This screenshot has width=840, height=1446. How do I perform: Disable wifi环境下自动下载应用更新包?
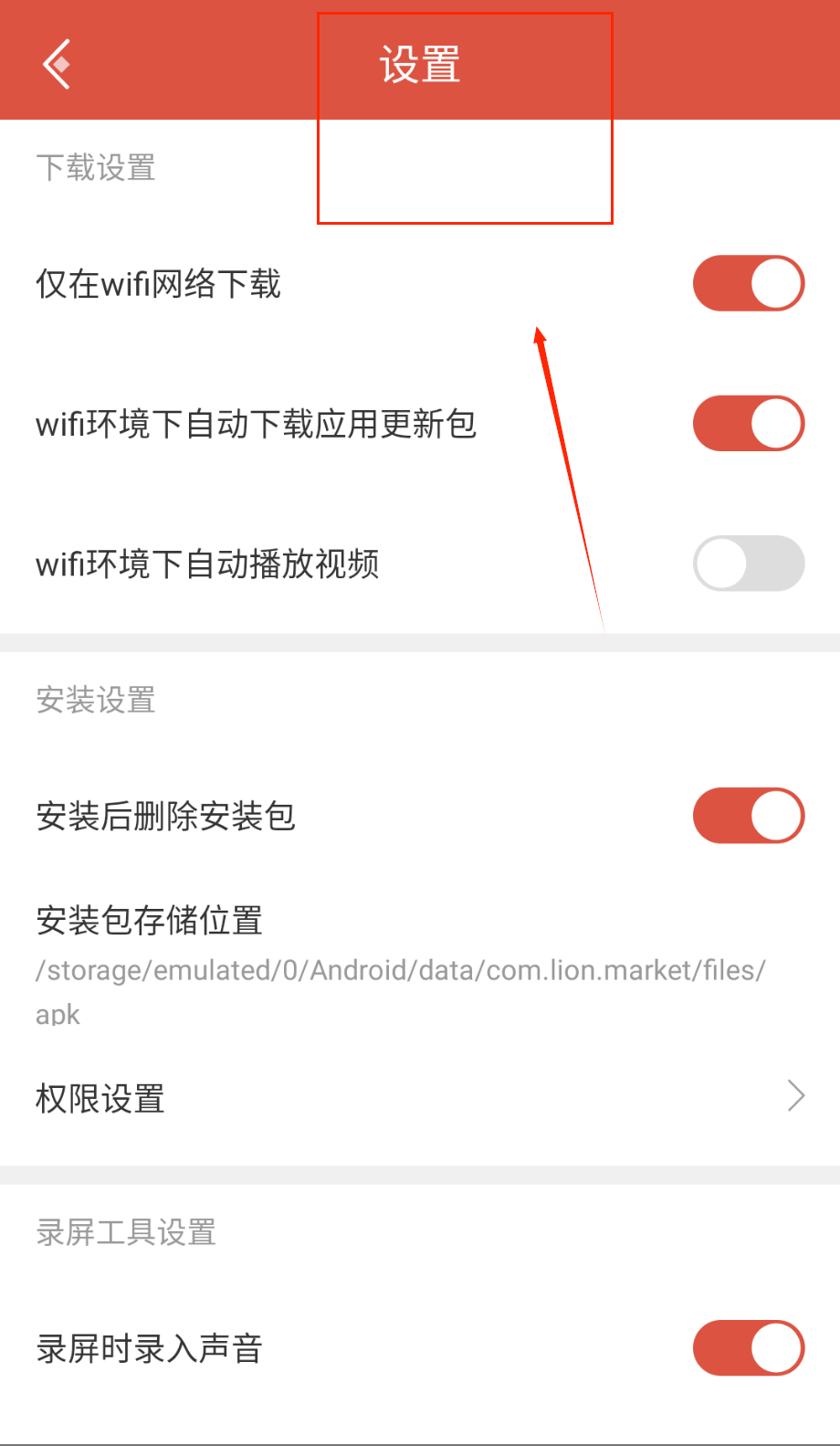(x=748, y=423)
